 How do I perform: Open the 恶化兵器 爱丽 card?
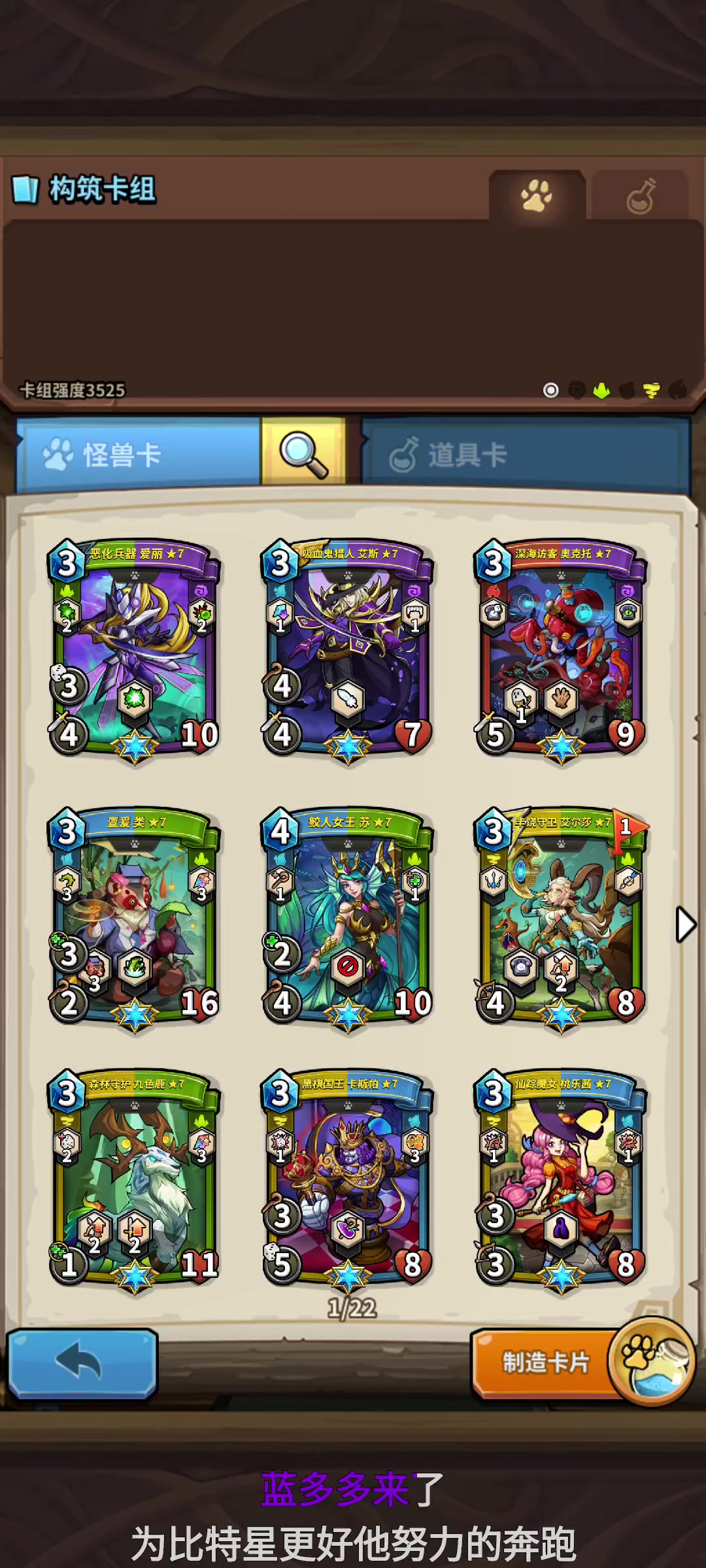(135, 651)
